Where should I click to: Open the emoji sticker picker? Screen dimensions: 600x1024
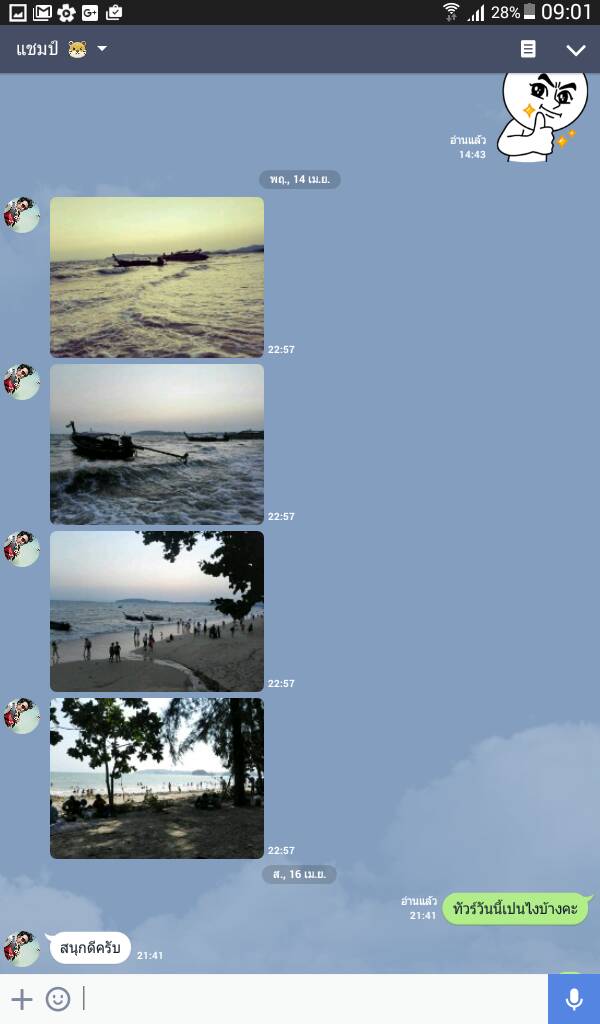pyautogui.click(x=58, y=999)
